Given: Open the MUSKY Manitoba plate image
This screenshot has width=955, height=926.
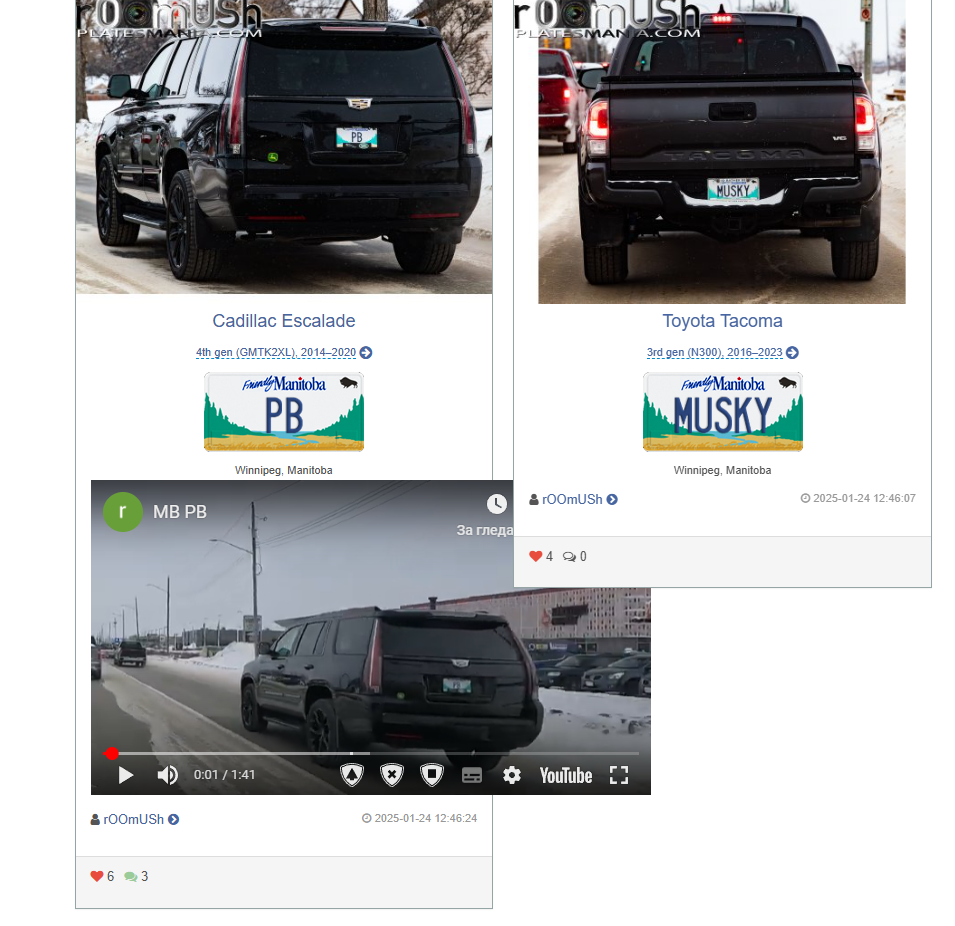Looking at the screenshot, I should pyautogui.click(x=722, y=412).
